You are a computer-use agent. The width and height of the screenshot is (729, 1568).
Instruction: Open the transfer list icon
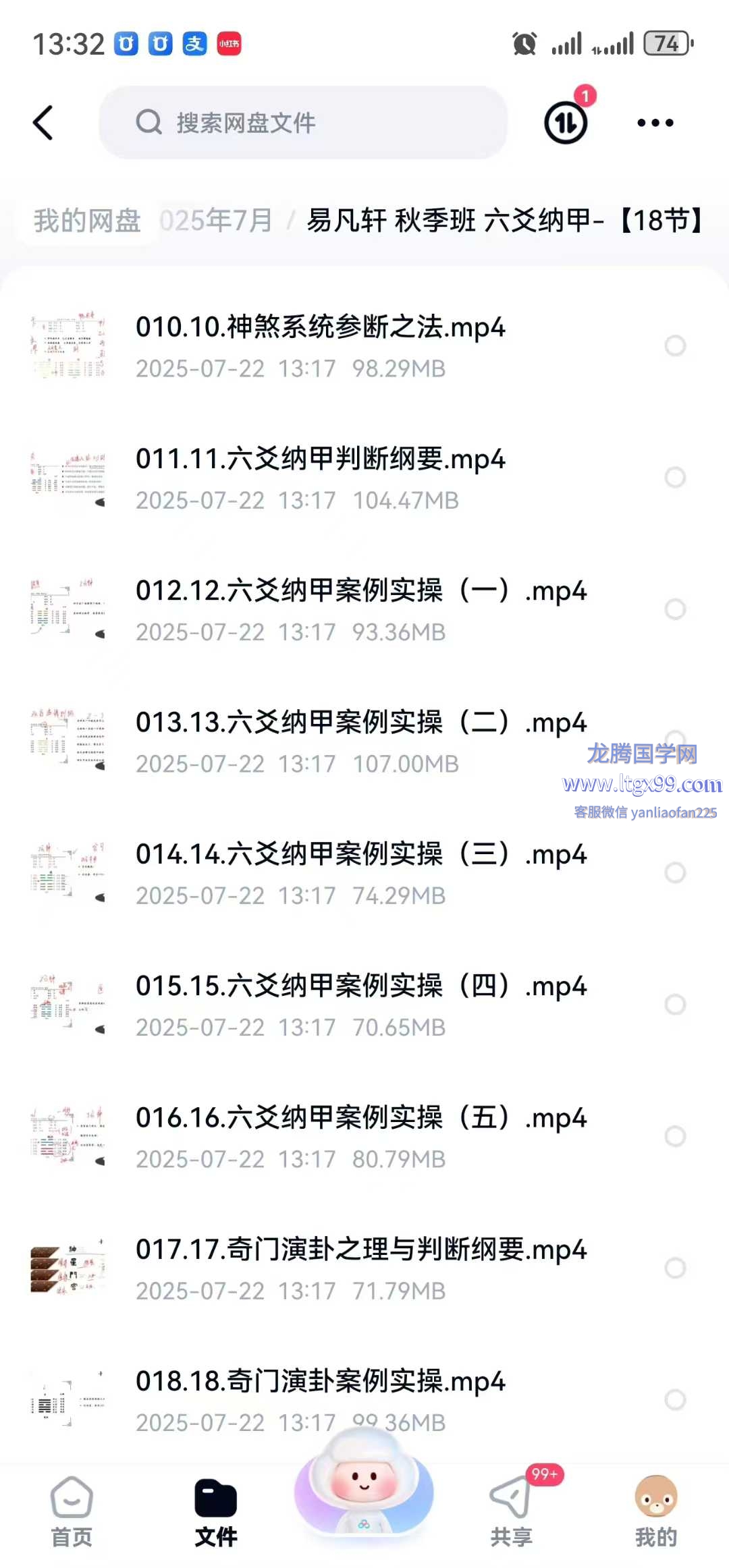click(566, 123)
